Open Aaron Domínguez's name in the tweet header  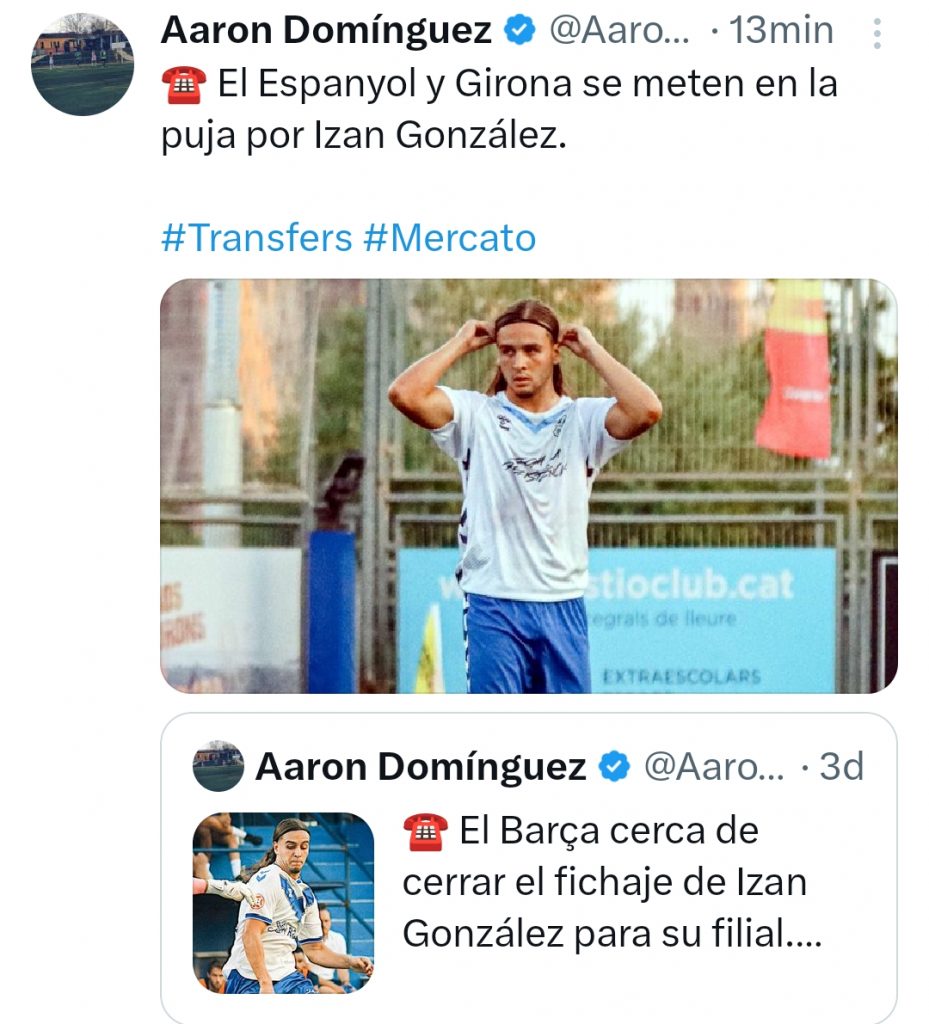326,31
